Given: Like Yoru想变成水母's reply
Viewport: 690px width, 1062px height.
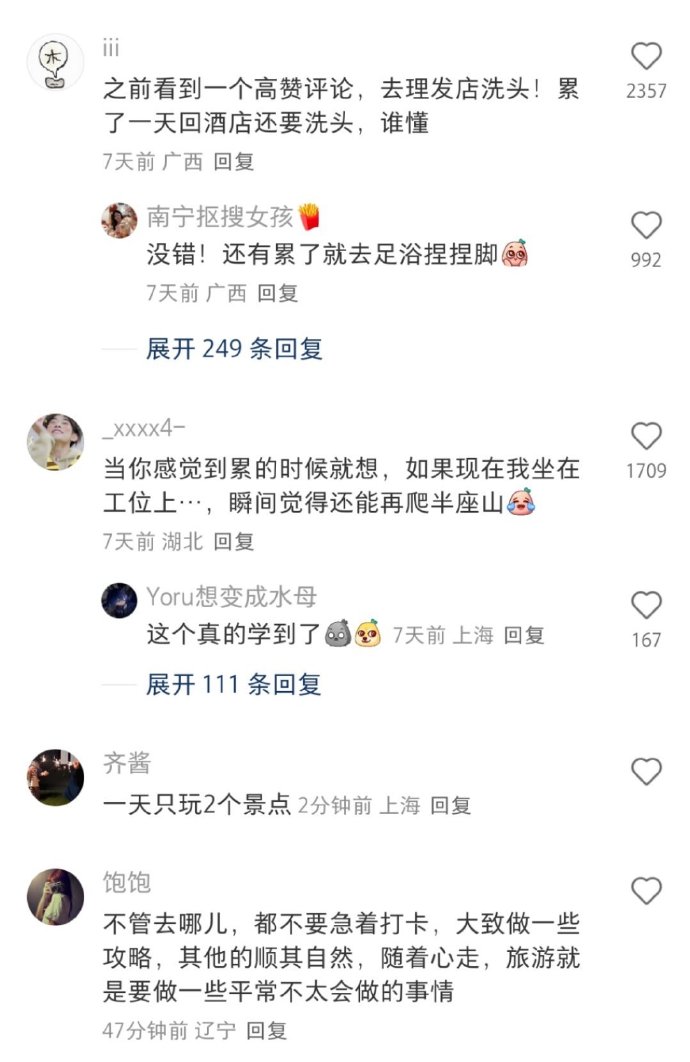Looking at the screenshot, I should point(646,605).
